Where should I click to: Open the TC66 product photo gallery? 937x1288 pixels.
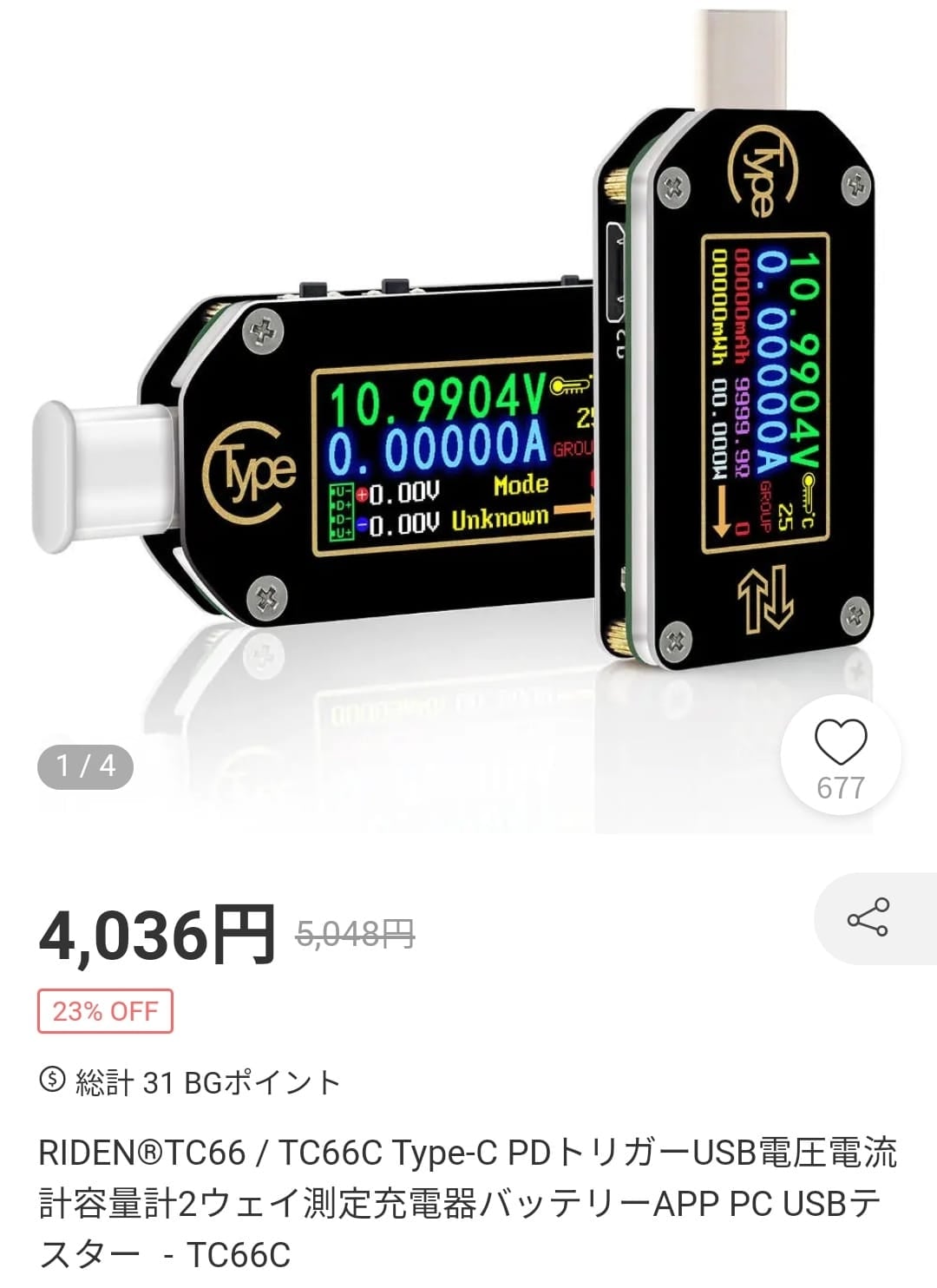(x=468, y=417)
